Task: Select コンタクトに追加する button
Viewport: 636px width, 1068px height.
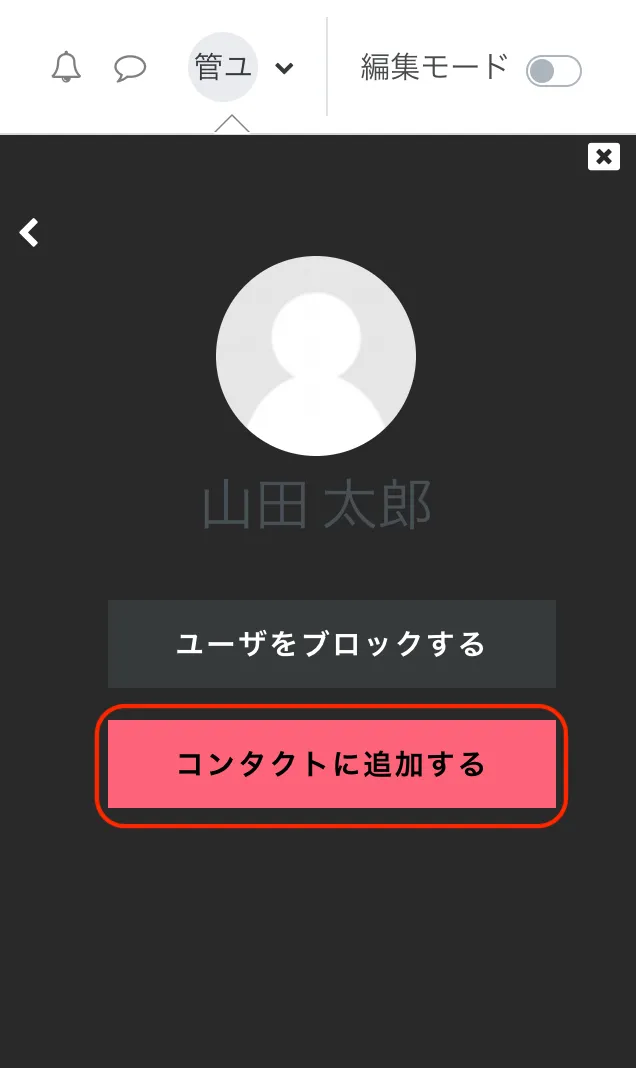Action: click(x=331, y=764)
